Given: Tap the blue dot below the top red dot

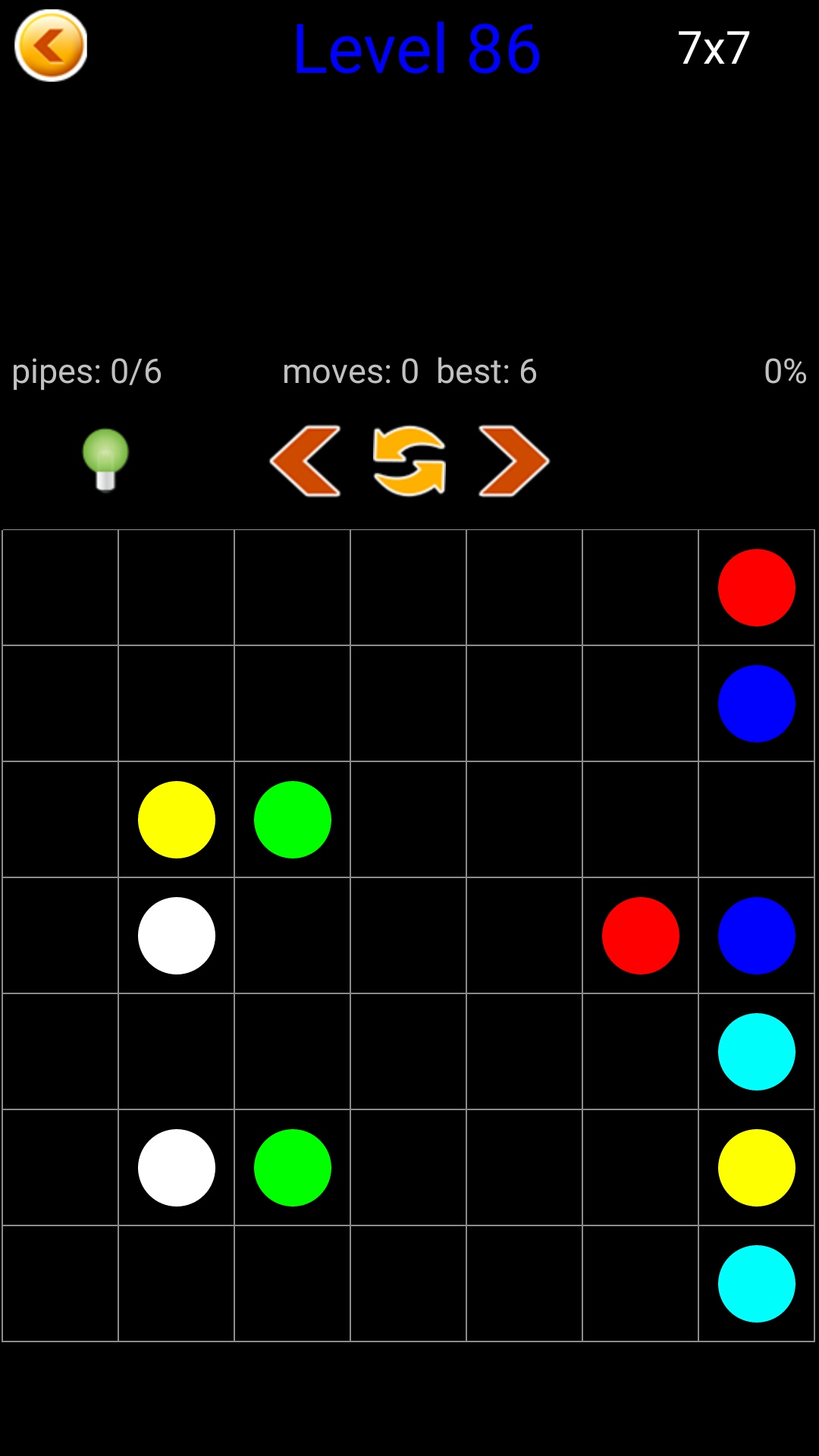Looking at the screenshot, I should click(756, 704).
